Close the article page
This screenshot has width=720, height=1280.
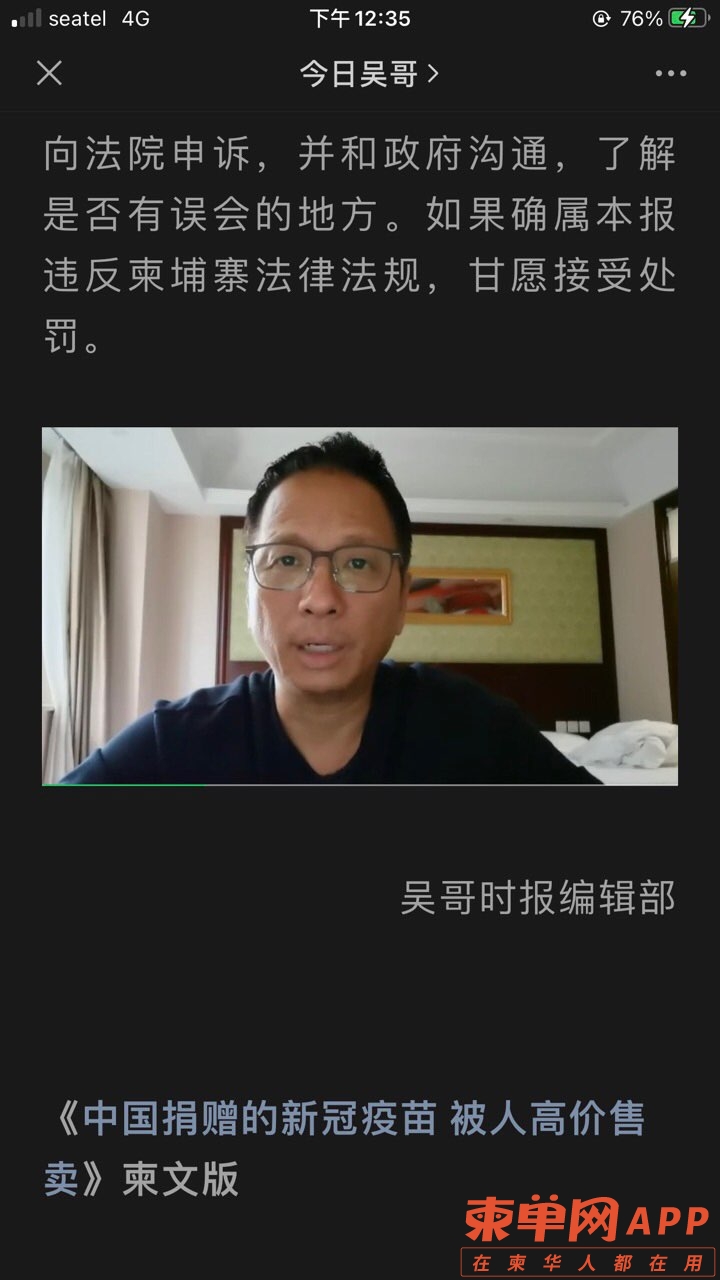tap(49, 73)
